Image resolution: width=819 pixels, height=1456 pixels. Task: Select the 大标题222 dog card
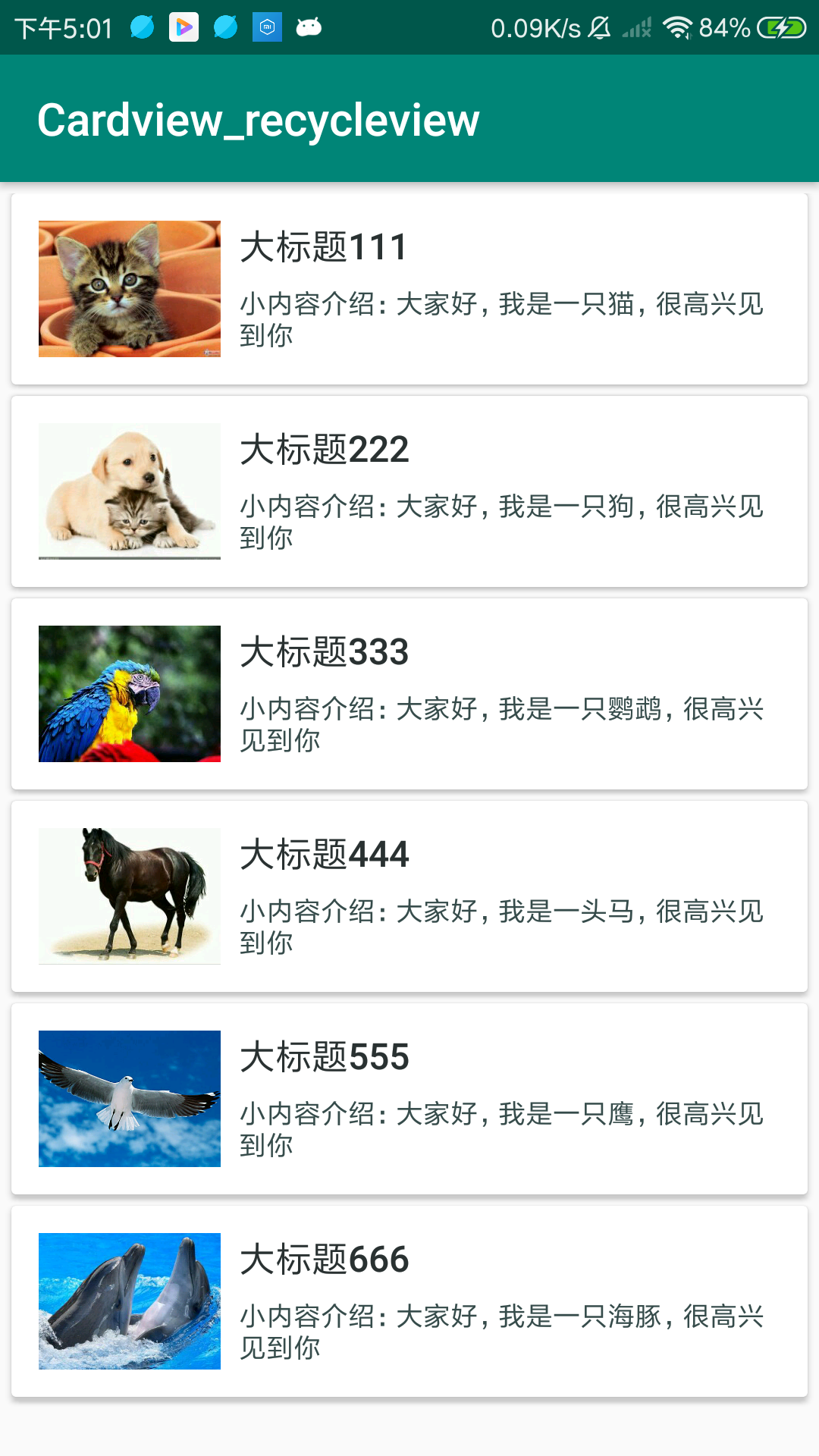pyautogui.click(x=409, y=491)
